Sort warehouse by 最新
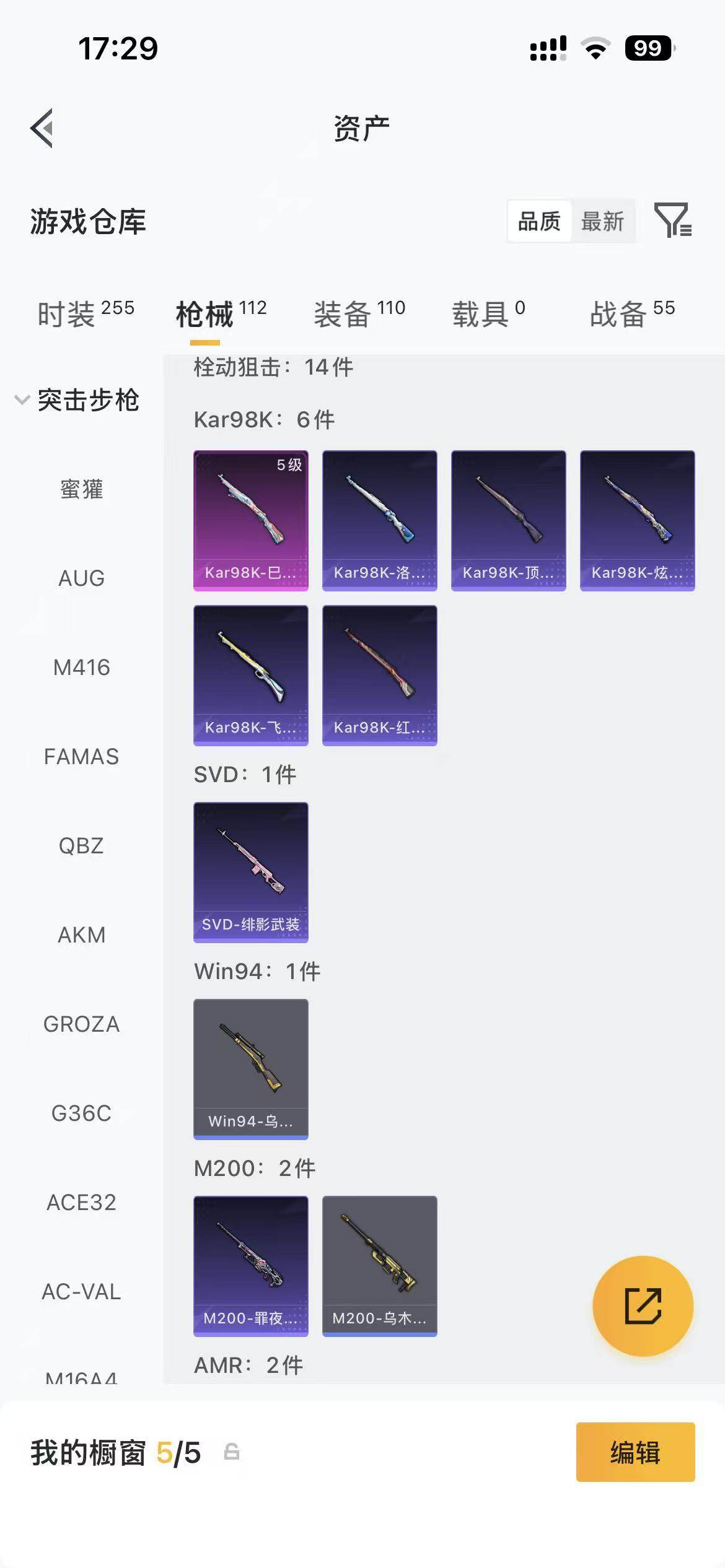 602,221
